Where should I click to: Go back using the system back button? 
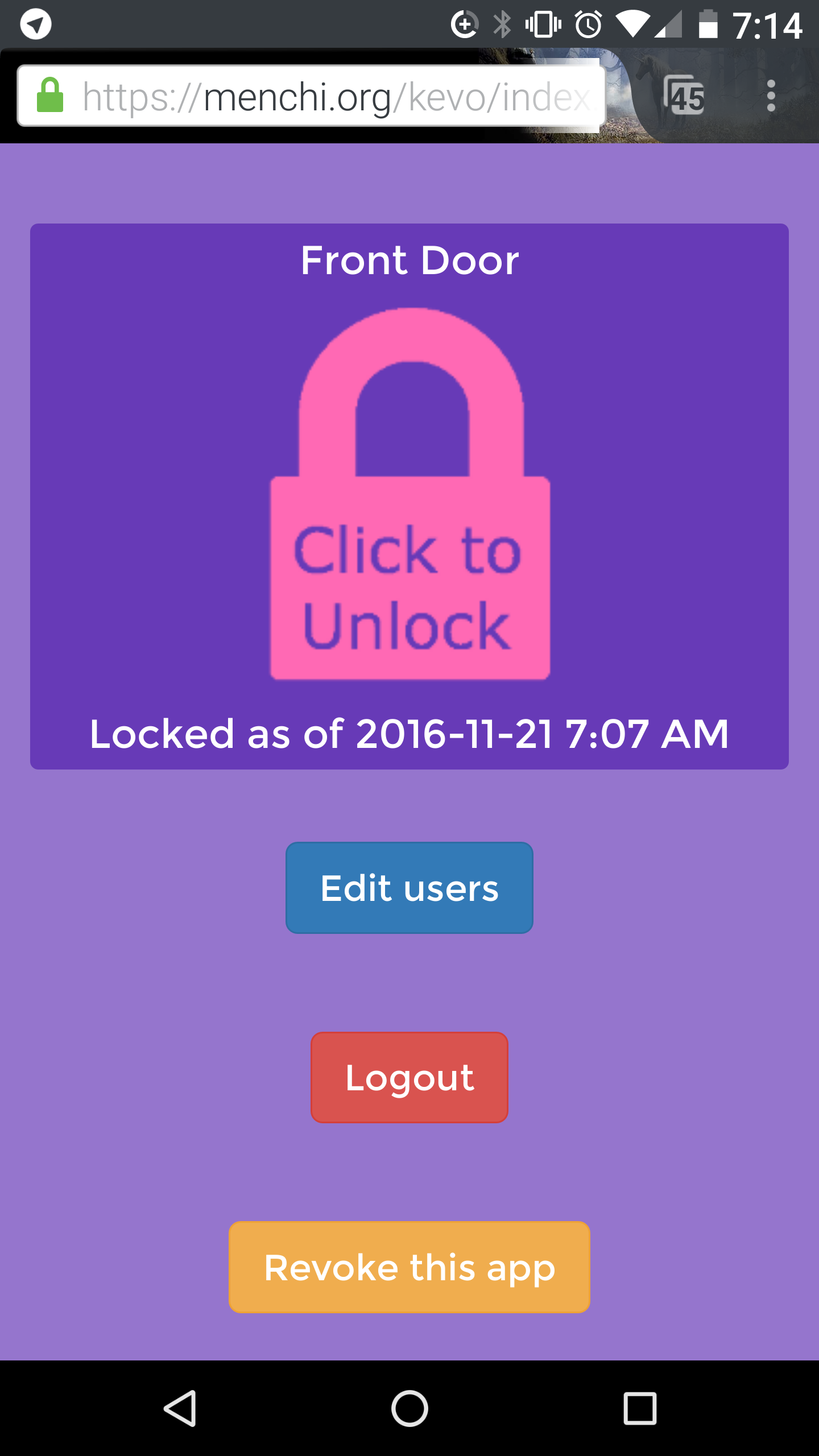pyautogui.click(x=181, y=1408)
